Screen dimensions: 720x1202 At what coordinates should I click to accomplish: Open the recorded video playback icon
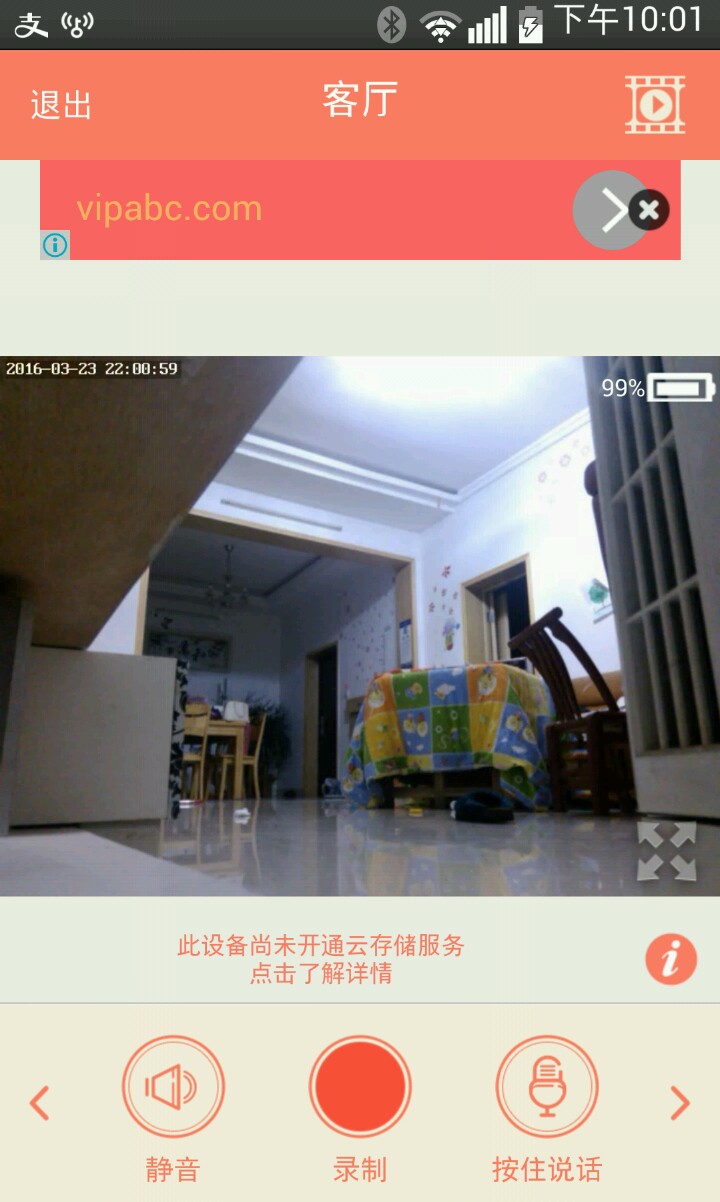(655, 104)
